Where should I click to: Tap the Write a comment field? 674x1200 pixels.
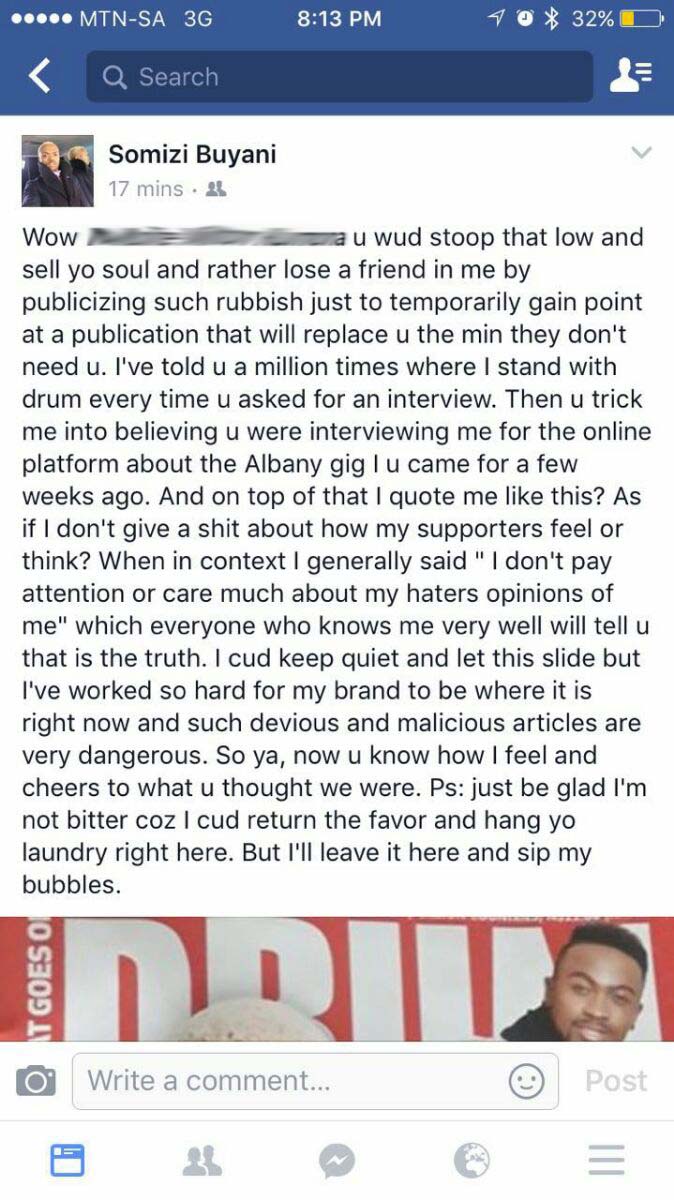(x=290, y=1081)
